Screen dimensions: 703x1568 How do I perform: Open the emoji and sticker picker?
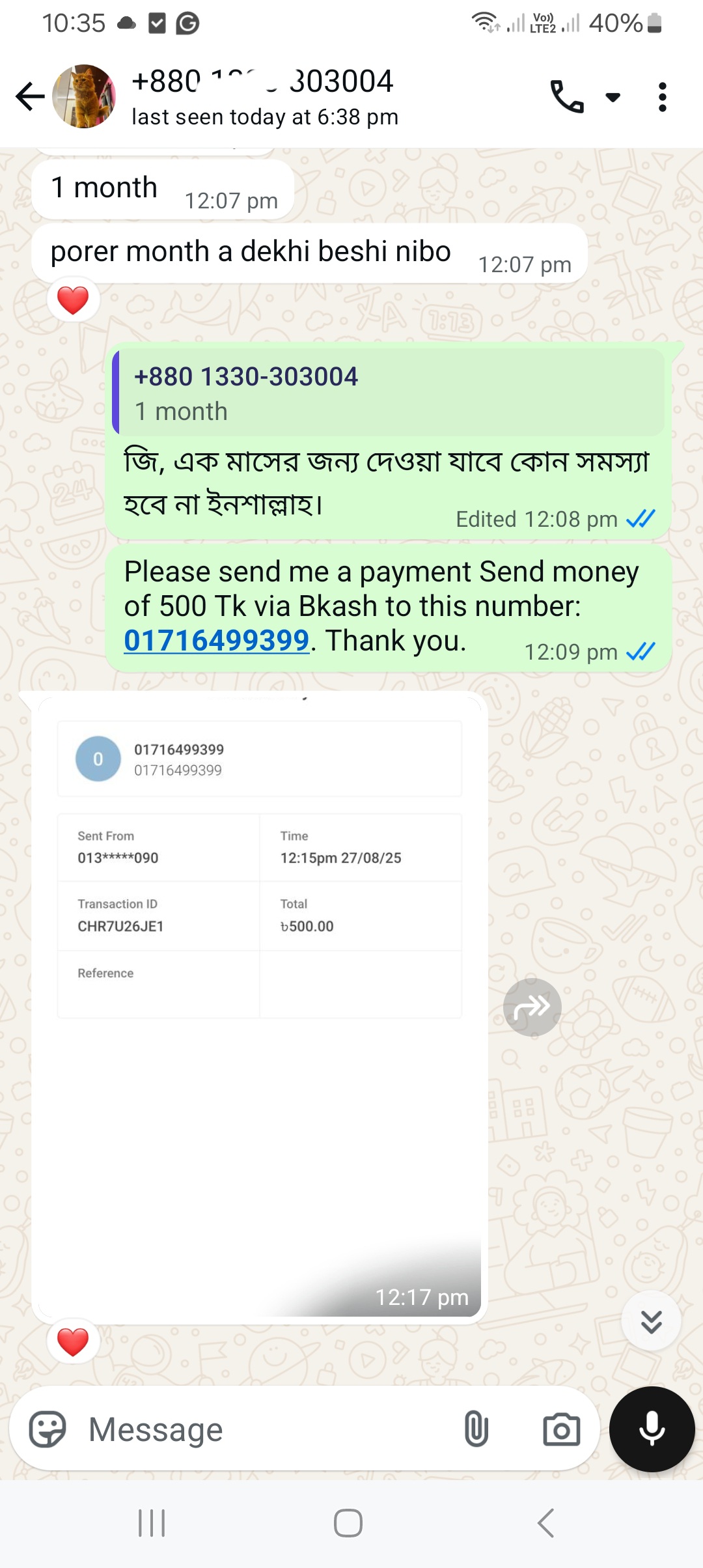[x=48, y=1429]
